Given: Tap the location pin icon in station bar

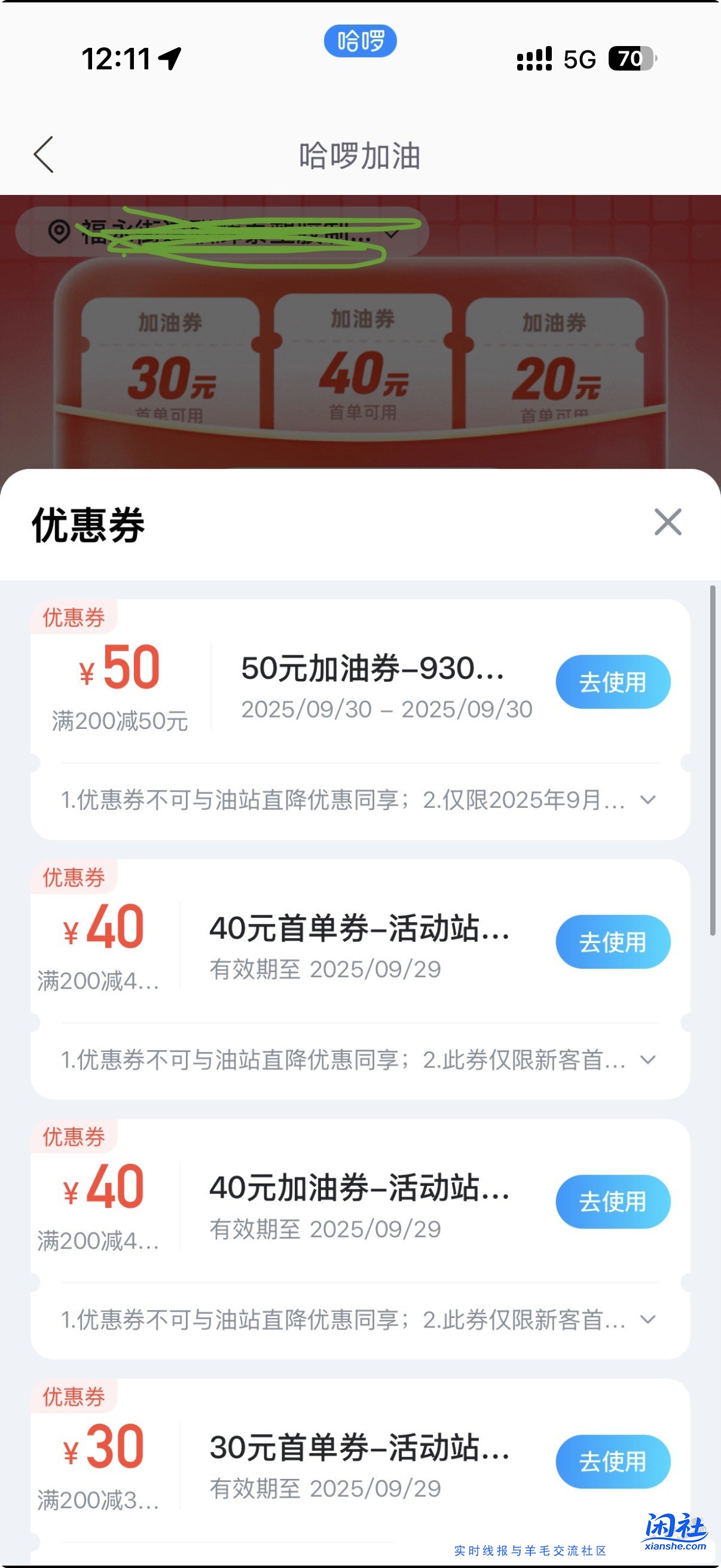Looking at the screenshot, I should (x=58, y=232).
